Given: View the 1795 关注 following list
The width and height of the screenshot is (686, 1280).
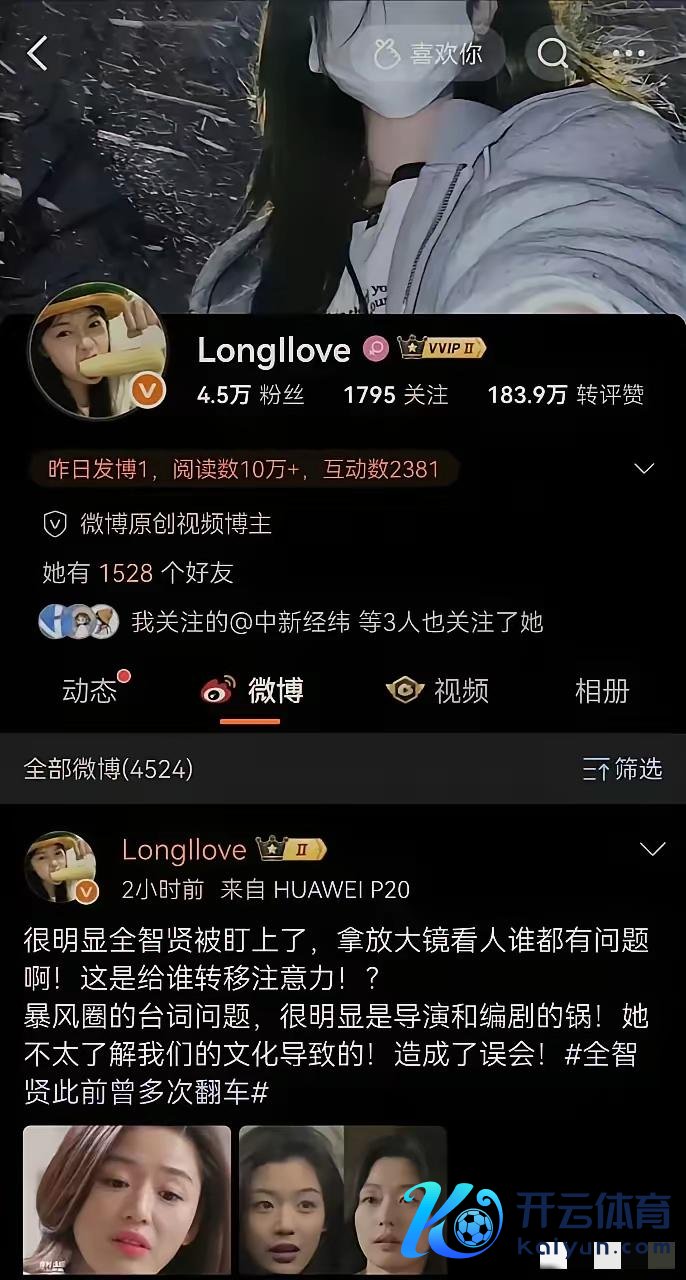Looking at the screenshot, I should [x=395, y=395].
